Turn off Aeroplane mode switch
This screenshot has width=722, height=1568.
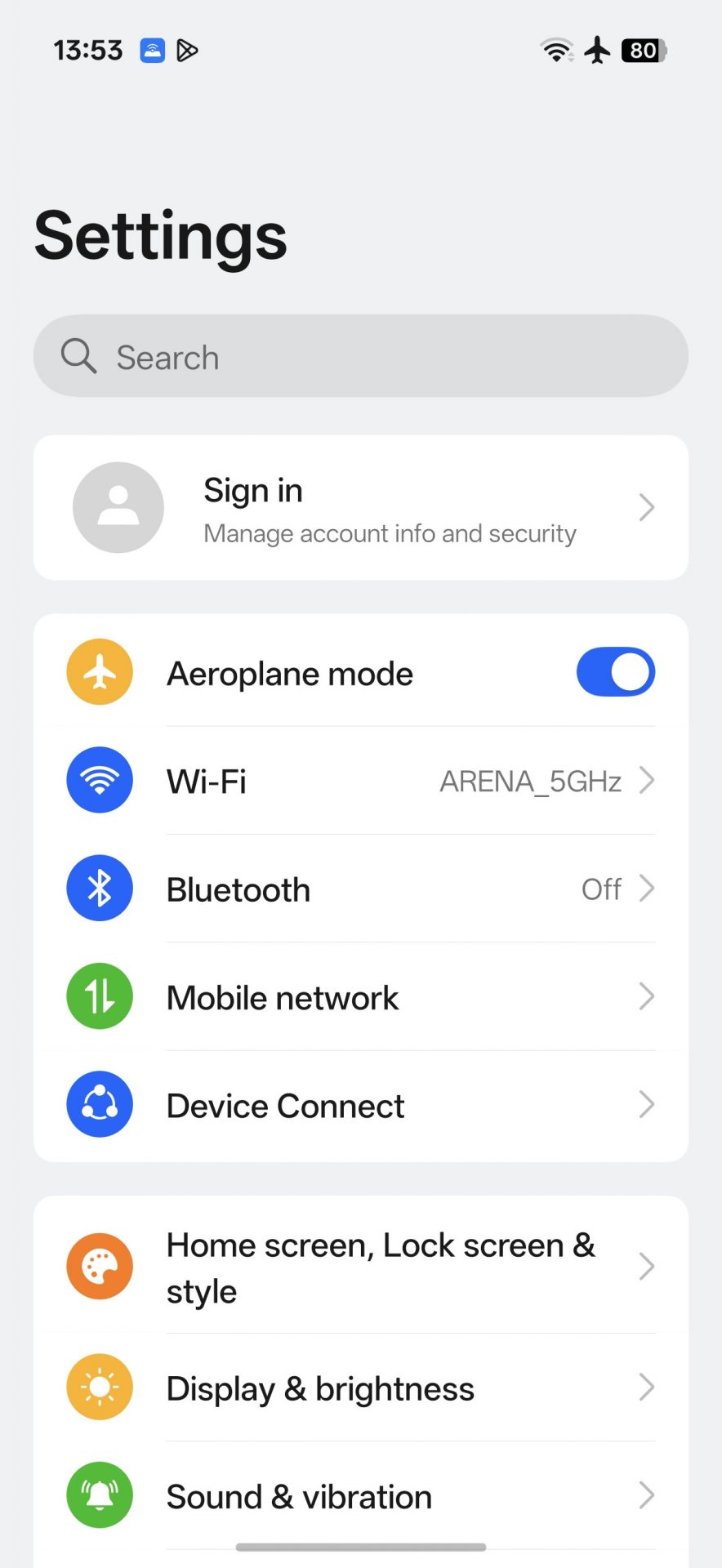[x=615, y=672]
